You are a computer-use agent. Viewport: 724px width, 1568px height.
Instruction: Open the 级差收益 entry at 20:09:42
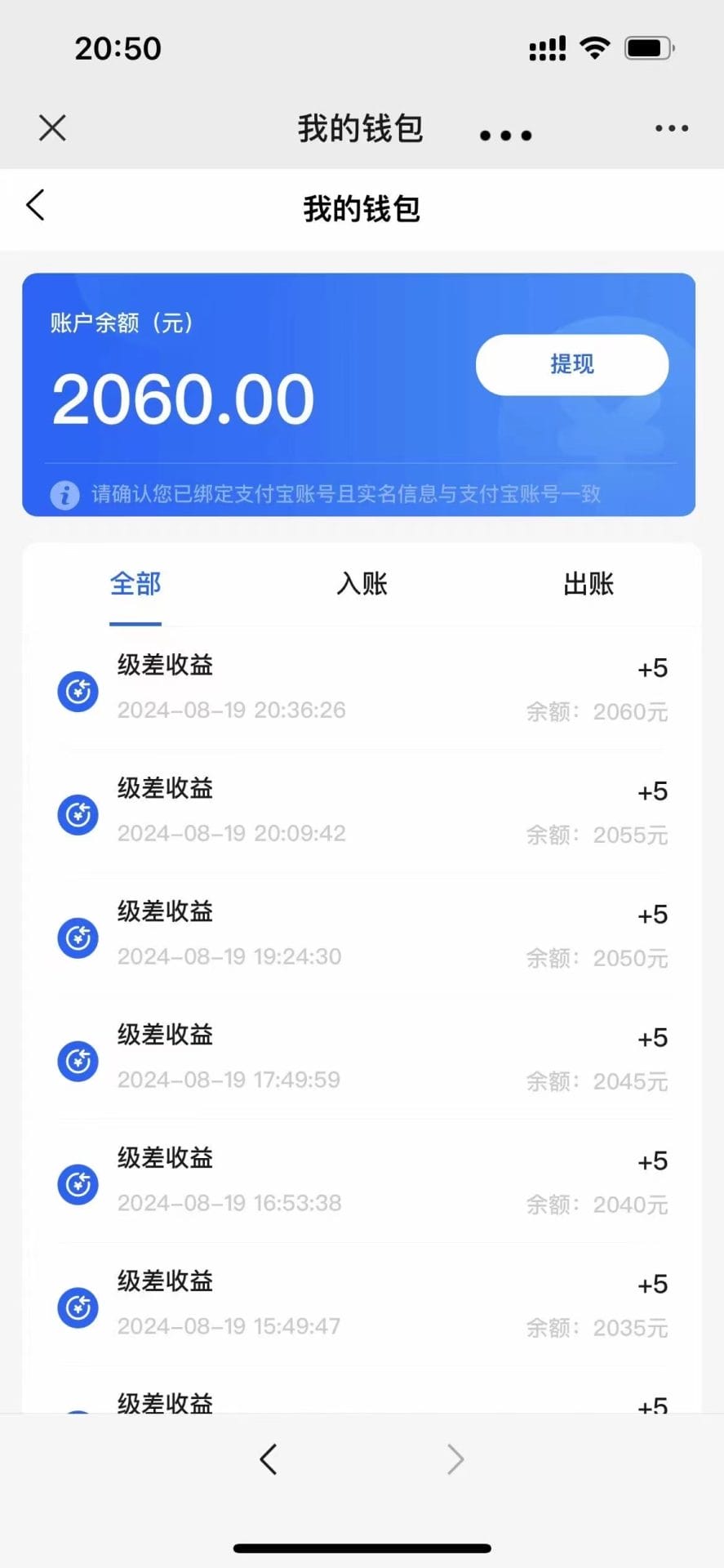(x=362, y=812)
